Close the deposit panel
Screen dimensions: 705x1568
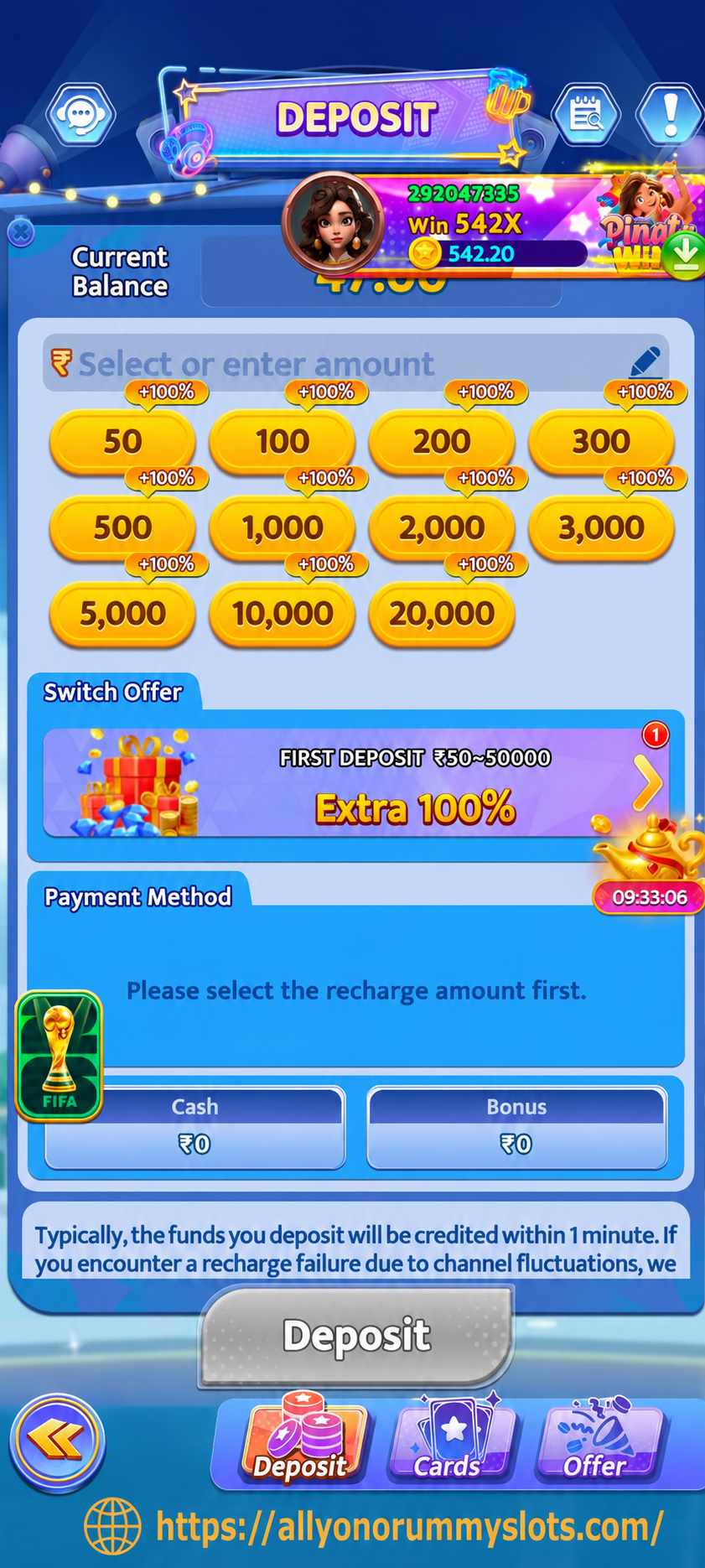coord(21,231)
